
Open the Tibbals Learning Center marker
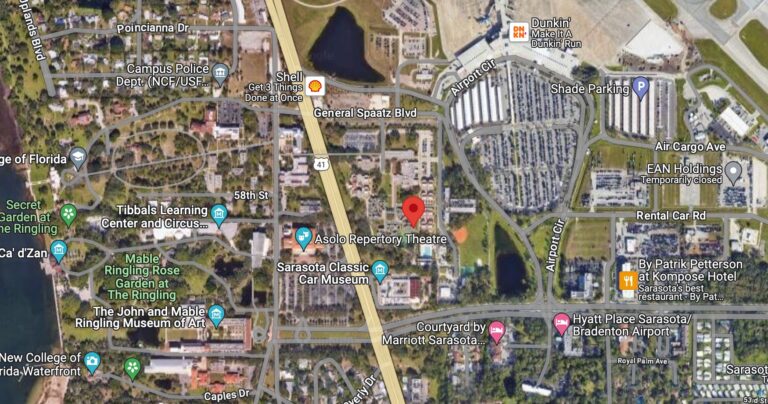click(220, 214)
